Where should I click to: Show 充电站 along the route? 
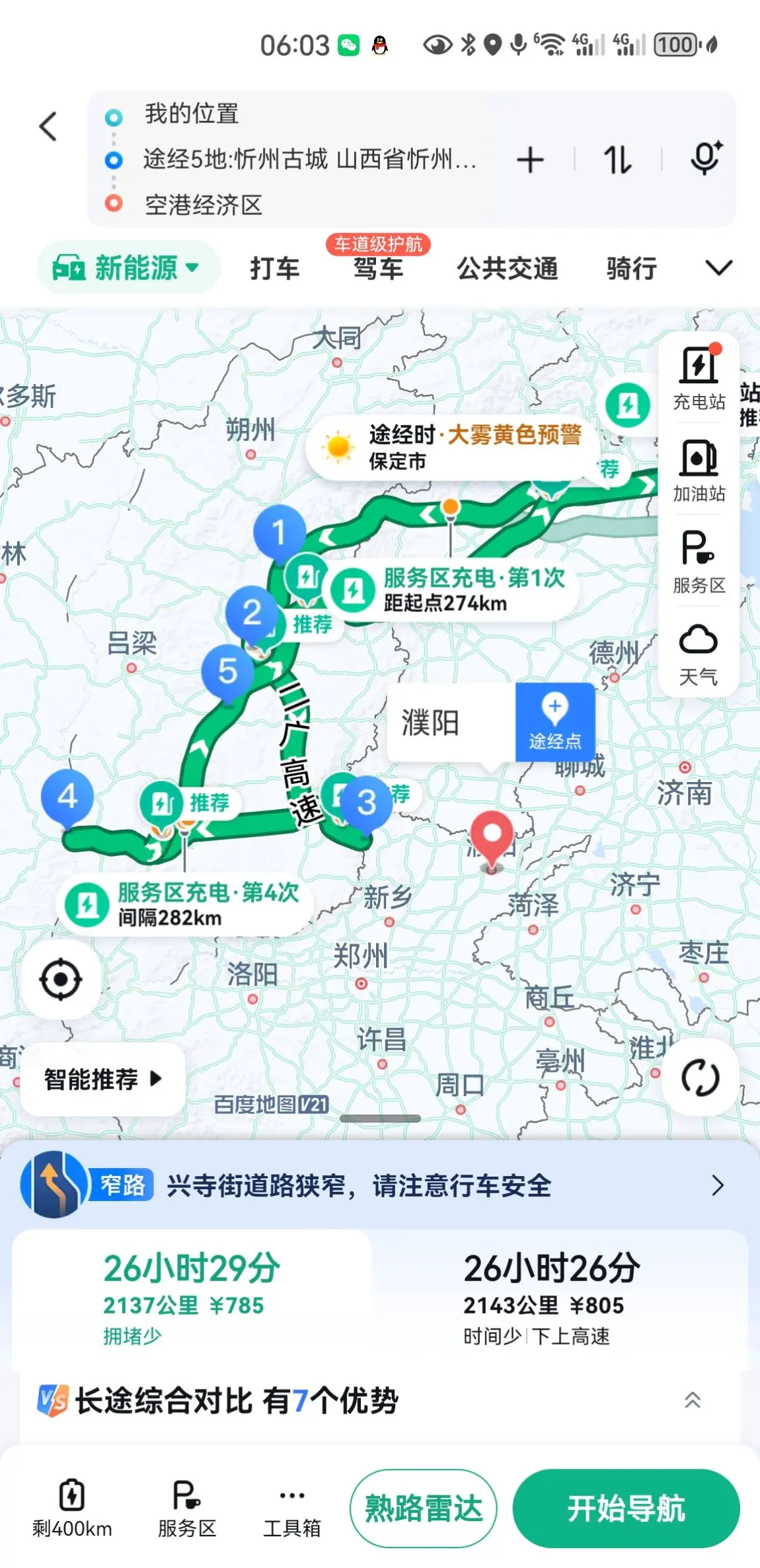[x=699, y=377]
